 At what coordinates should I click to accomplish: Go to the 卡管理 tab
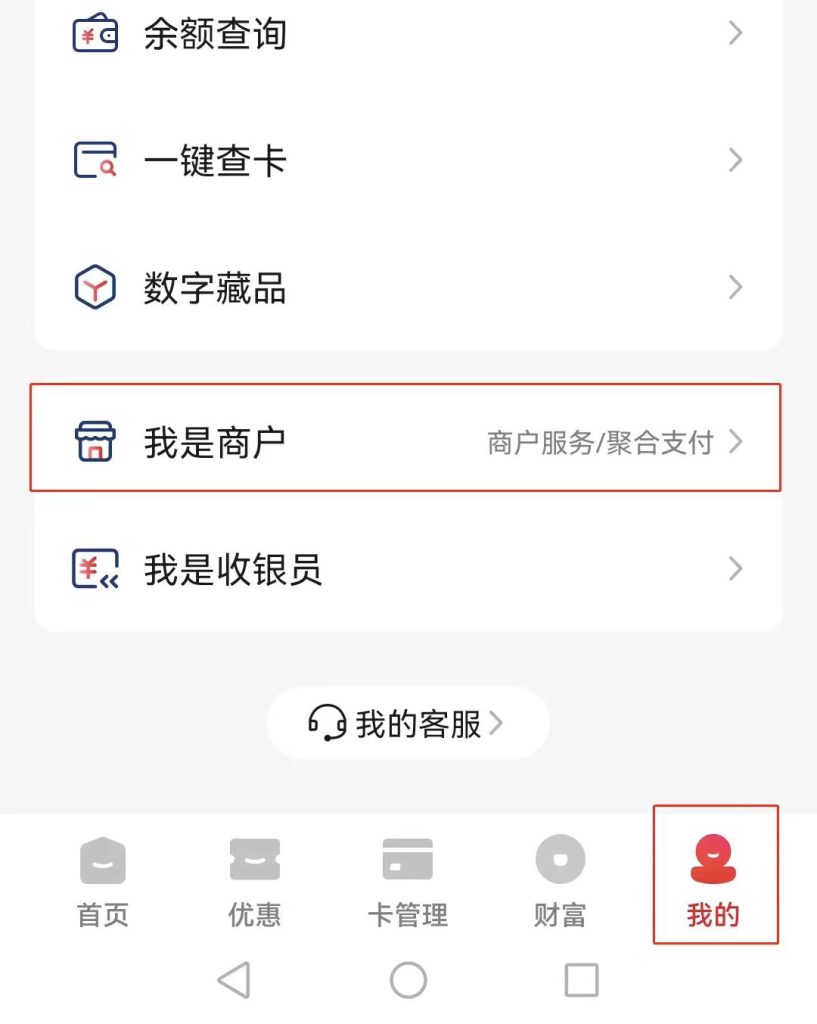(407, 882)
